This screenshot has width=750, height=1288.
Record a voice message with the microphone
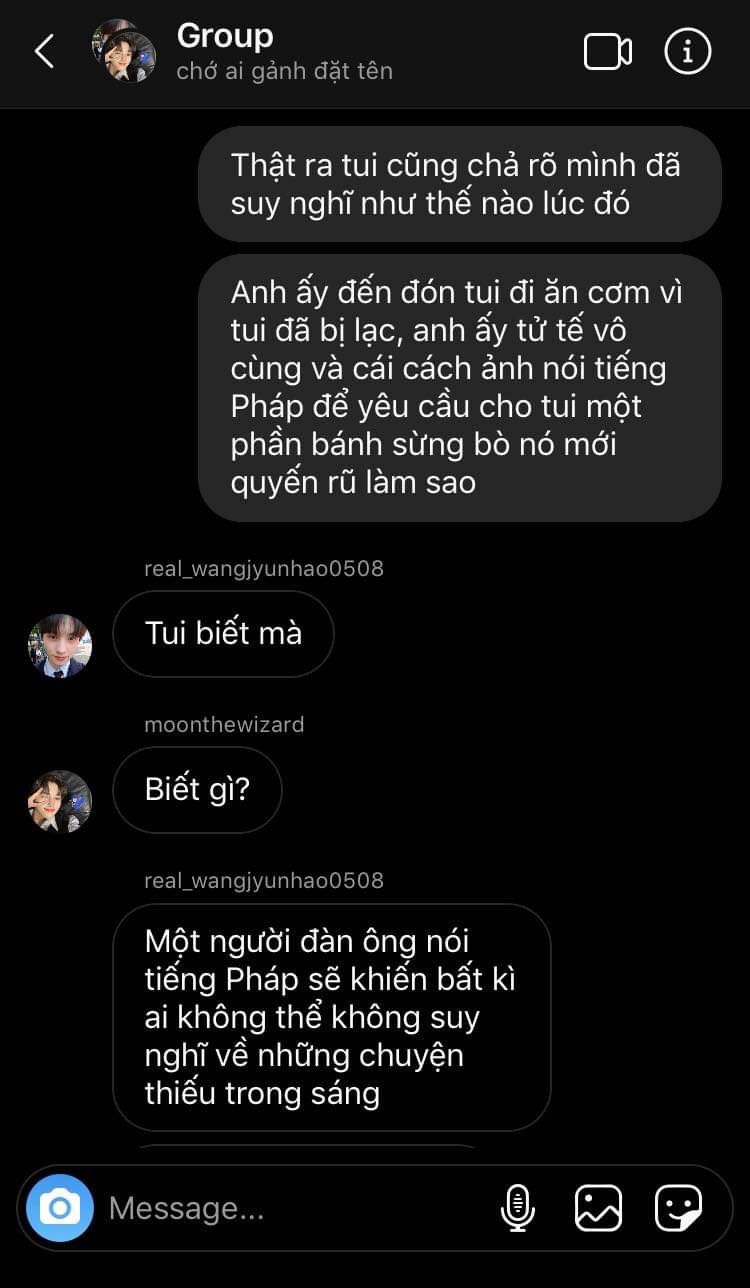pos(517,1208)
